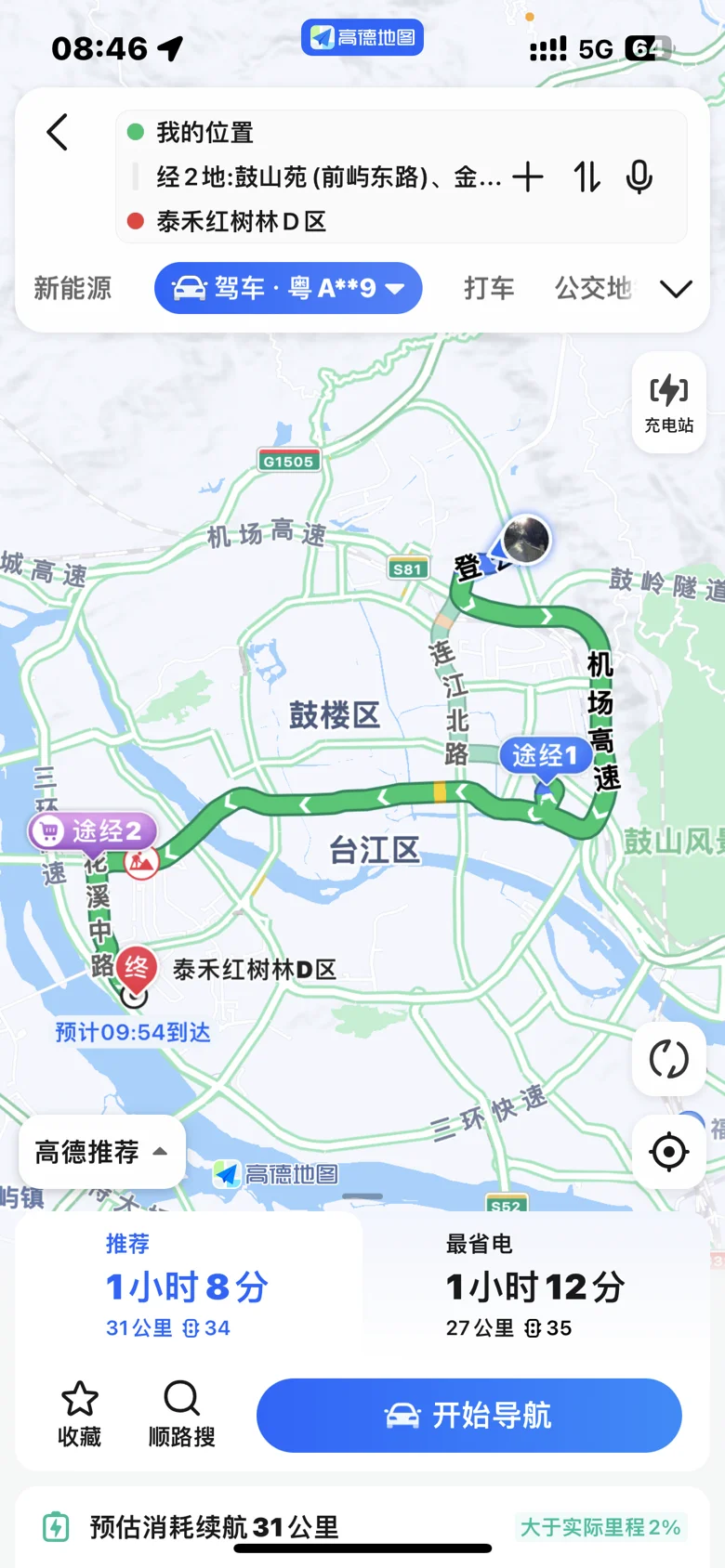This screenshot has width=725, height=1568.
Task: Swap start and destination order
Action: [x=587, y=176]
